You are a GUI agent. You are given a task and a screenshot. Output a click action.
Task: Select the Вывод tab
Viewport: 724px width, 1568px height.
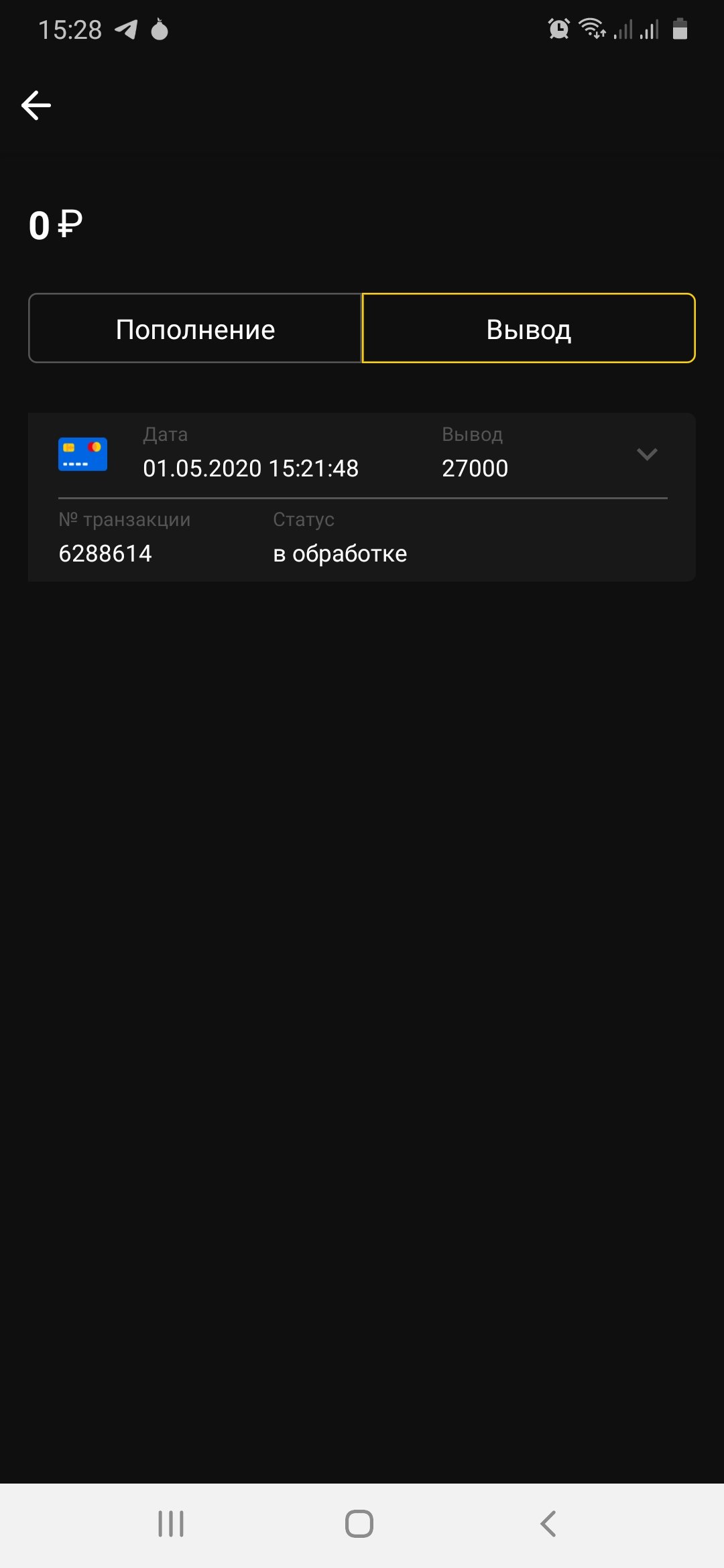click(x=528, y=328)
